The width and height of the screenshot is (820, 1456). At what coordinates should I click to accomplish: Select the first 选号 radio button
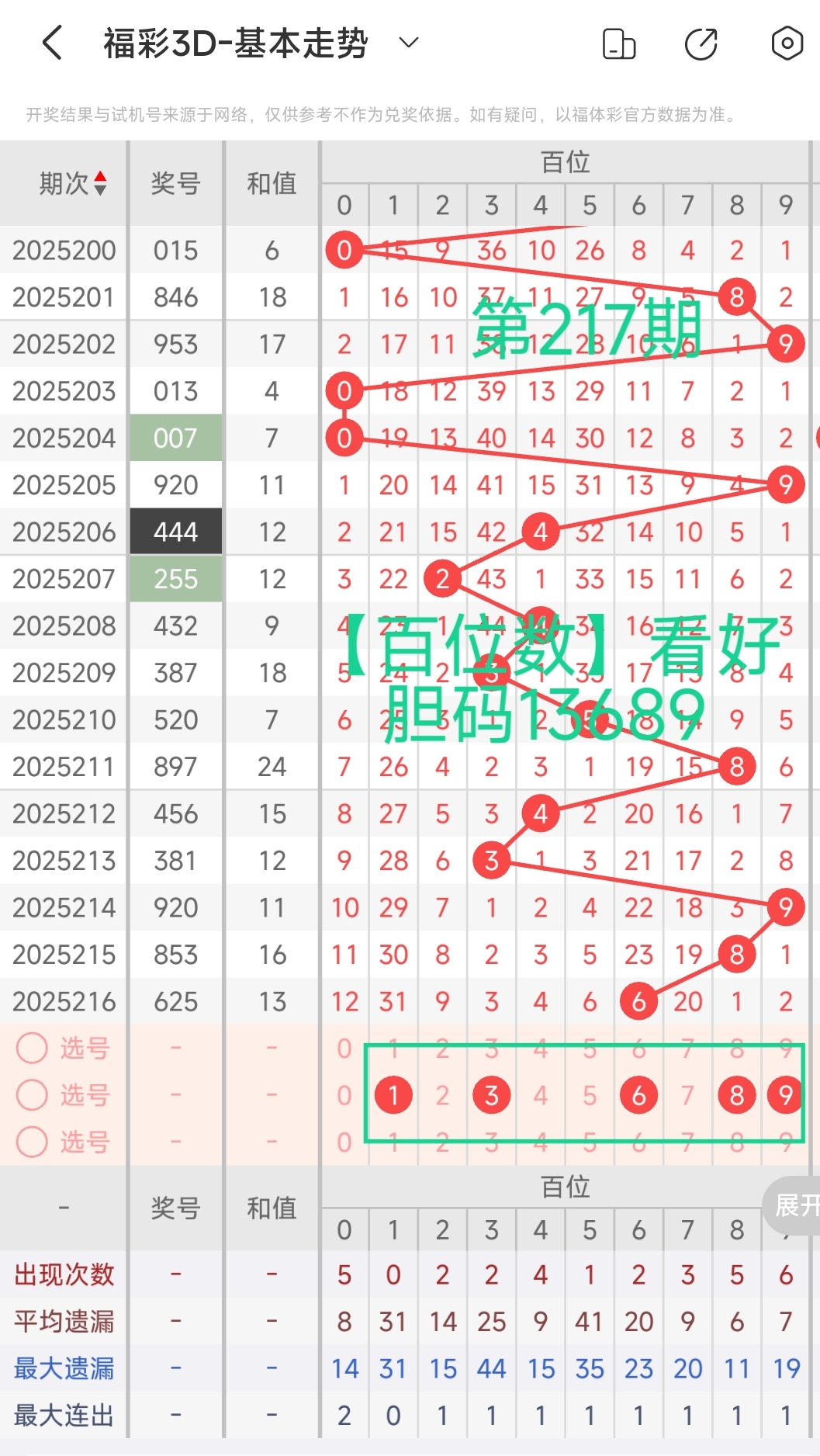tap(32, 1048)
